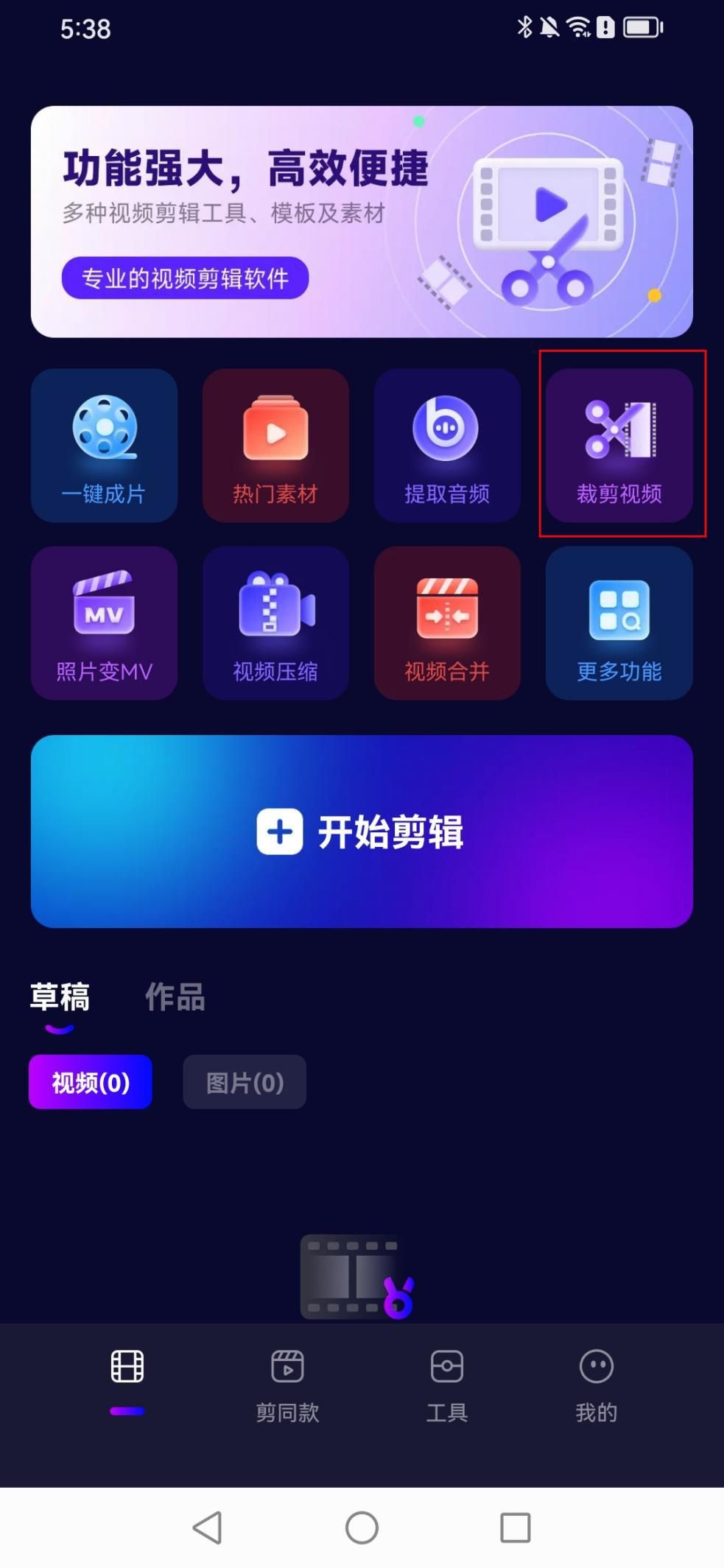Filter drafts by 图片(0)

[244, 1082]
